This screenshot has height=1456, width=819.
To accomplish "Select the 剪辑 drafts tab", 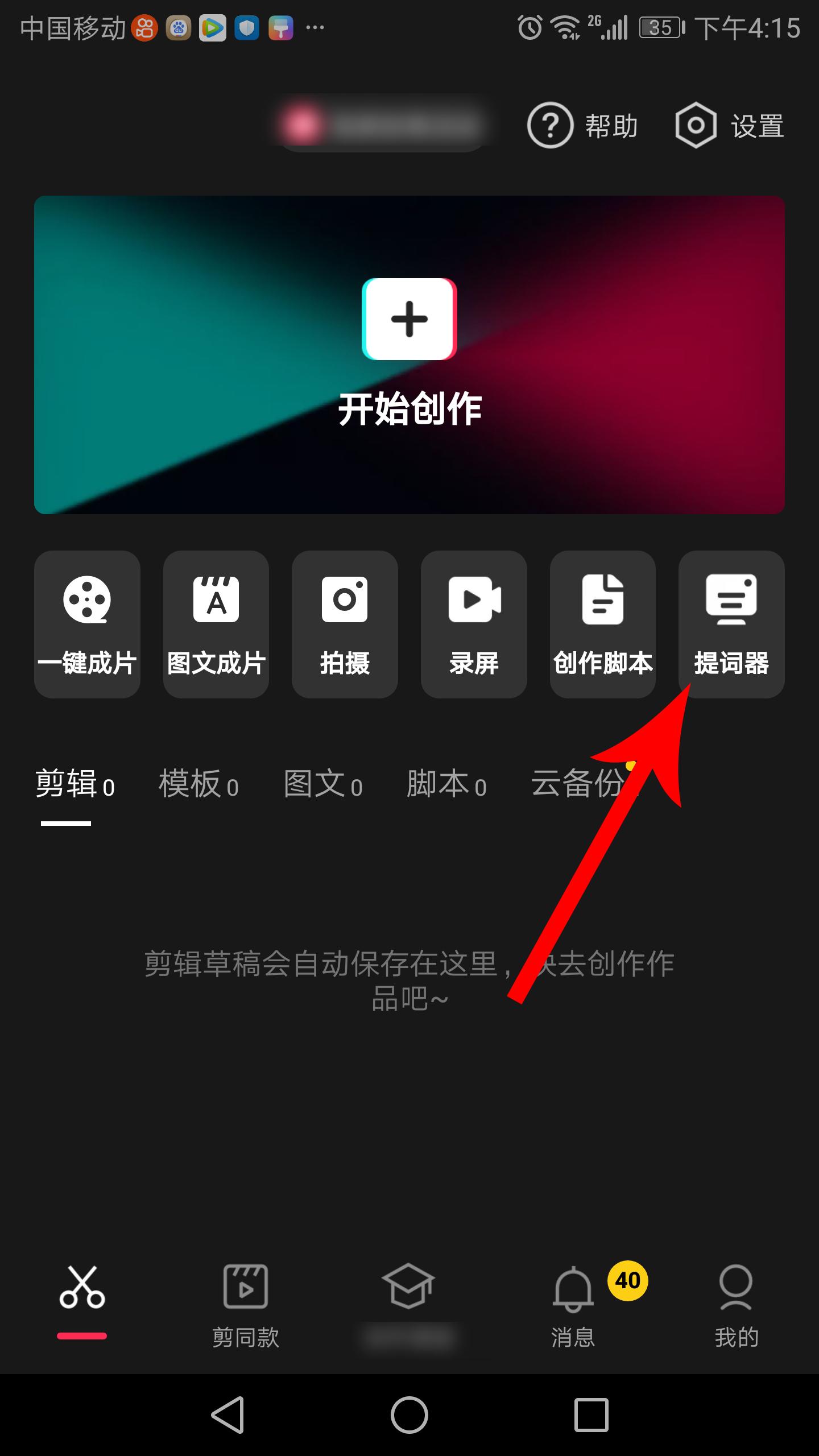I will click(75, 785).
